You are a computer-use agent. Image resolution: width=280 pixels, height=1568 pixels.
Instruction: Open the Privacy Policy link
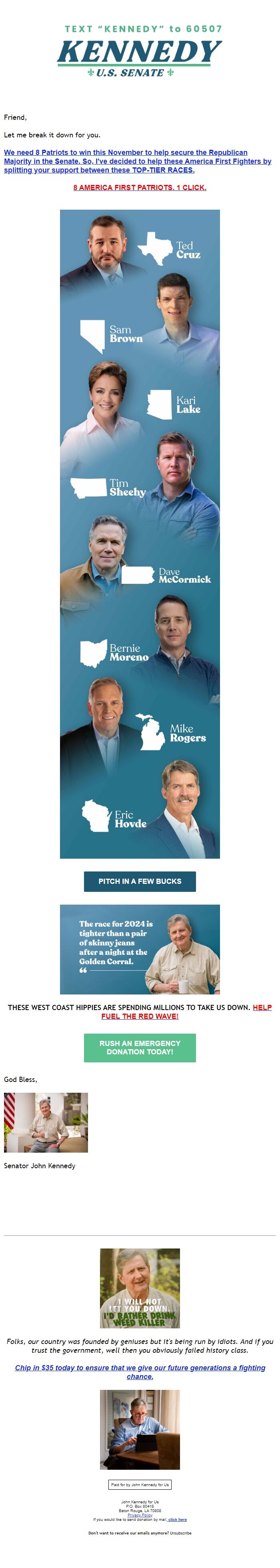(140, 1515)
